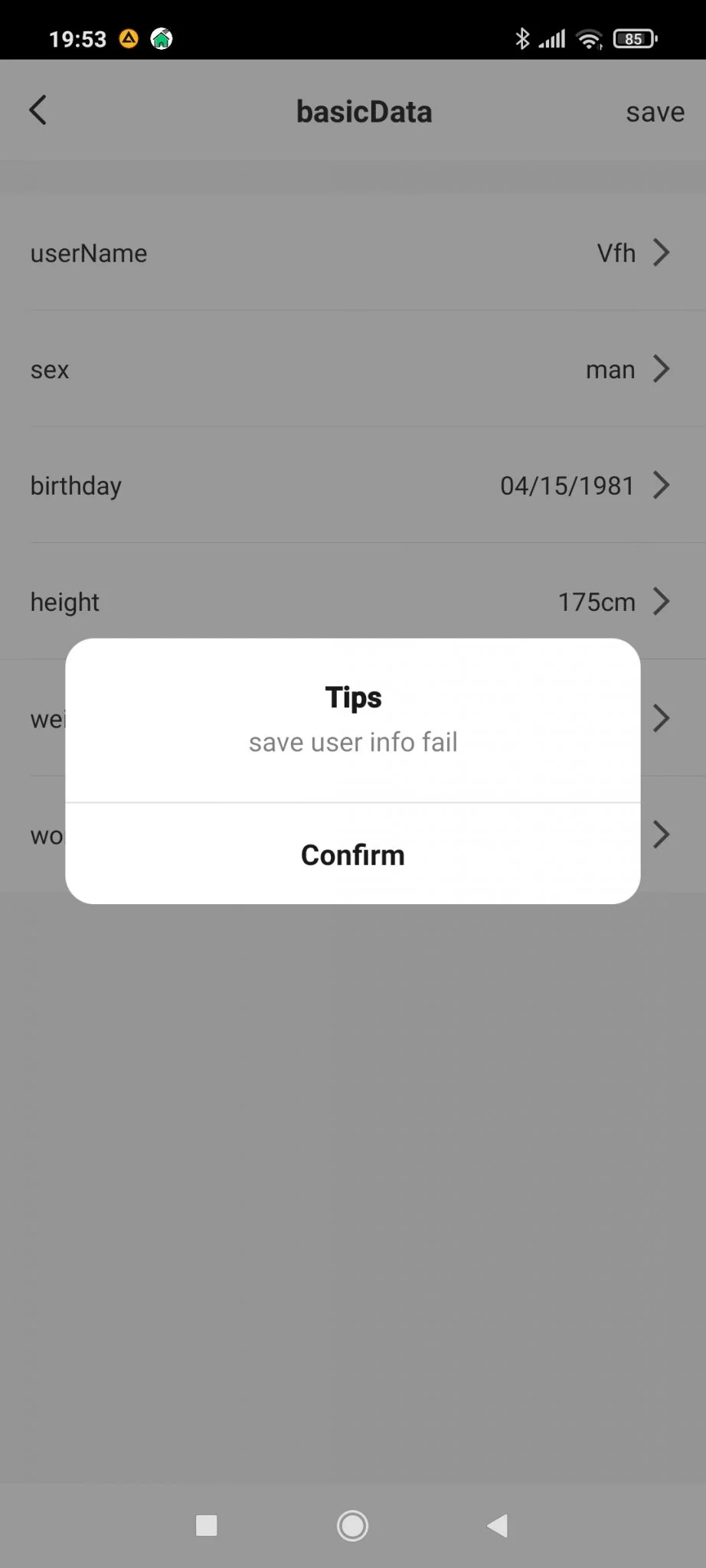The height and width of the screenshot is (1568, 706).
Task: Go back using the top-left arrow
Action: click(x=38, y=110)
